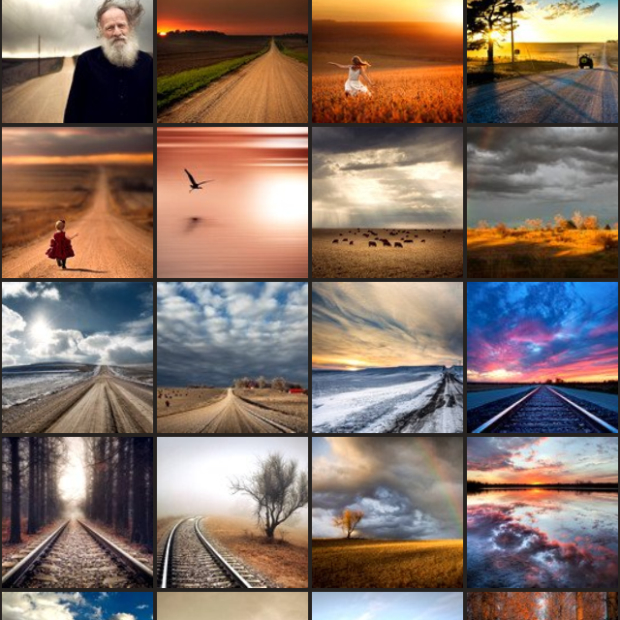The width and height of the screenshot is (620, 620).
Task: Select the lone autumn tree with rainbow photo
Action: pyautogui.click(x=387, y=512)
